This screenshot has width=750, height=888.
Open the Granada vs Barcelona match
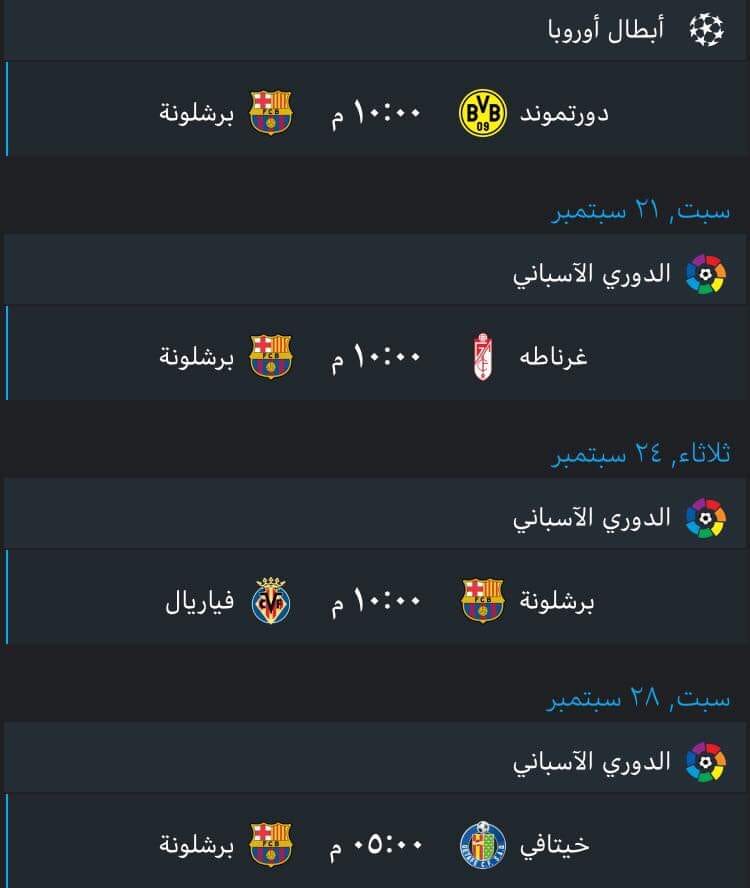(x=376, y=353)
